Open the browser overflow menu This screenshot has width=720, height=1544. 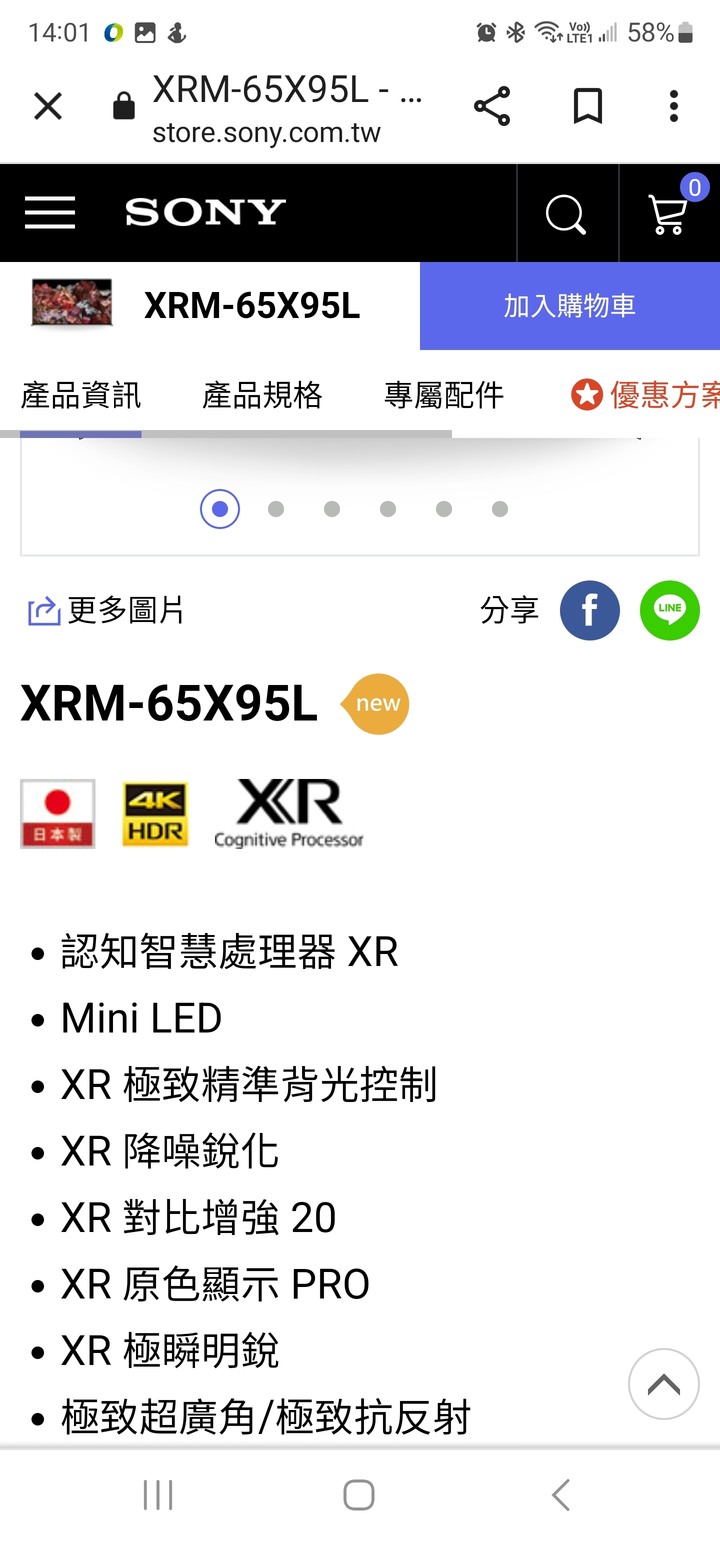pyautogui.click(x=674, y=106)
